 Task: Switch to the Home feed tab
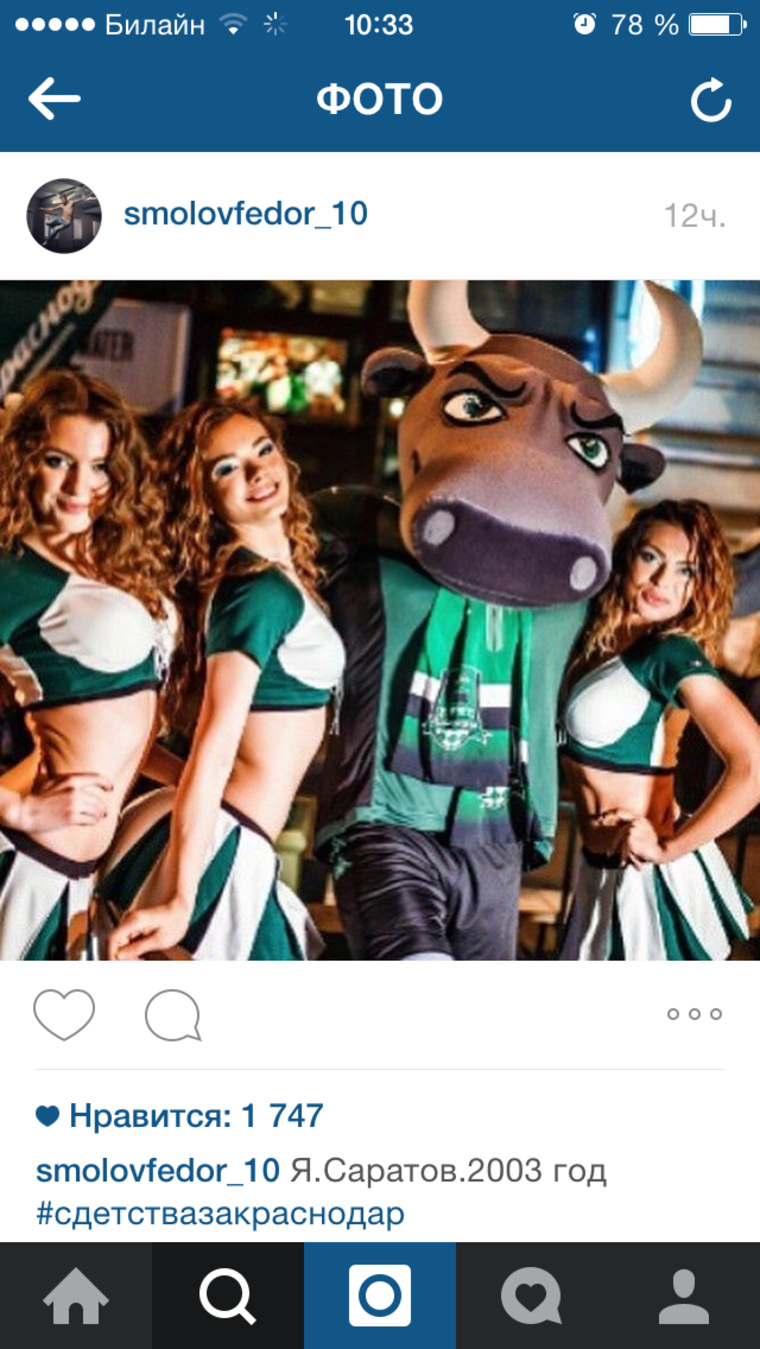point(76,1296)
